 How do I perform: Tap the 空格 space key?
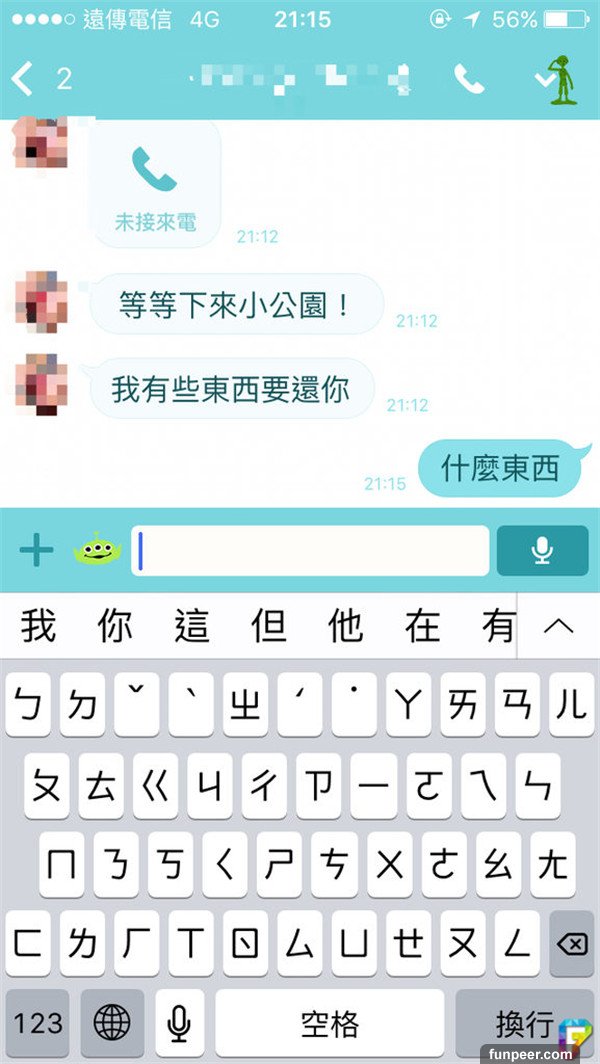[x=329, y=1022]
